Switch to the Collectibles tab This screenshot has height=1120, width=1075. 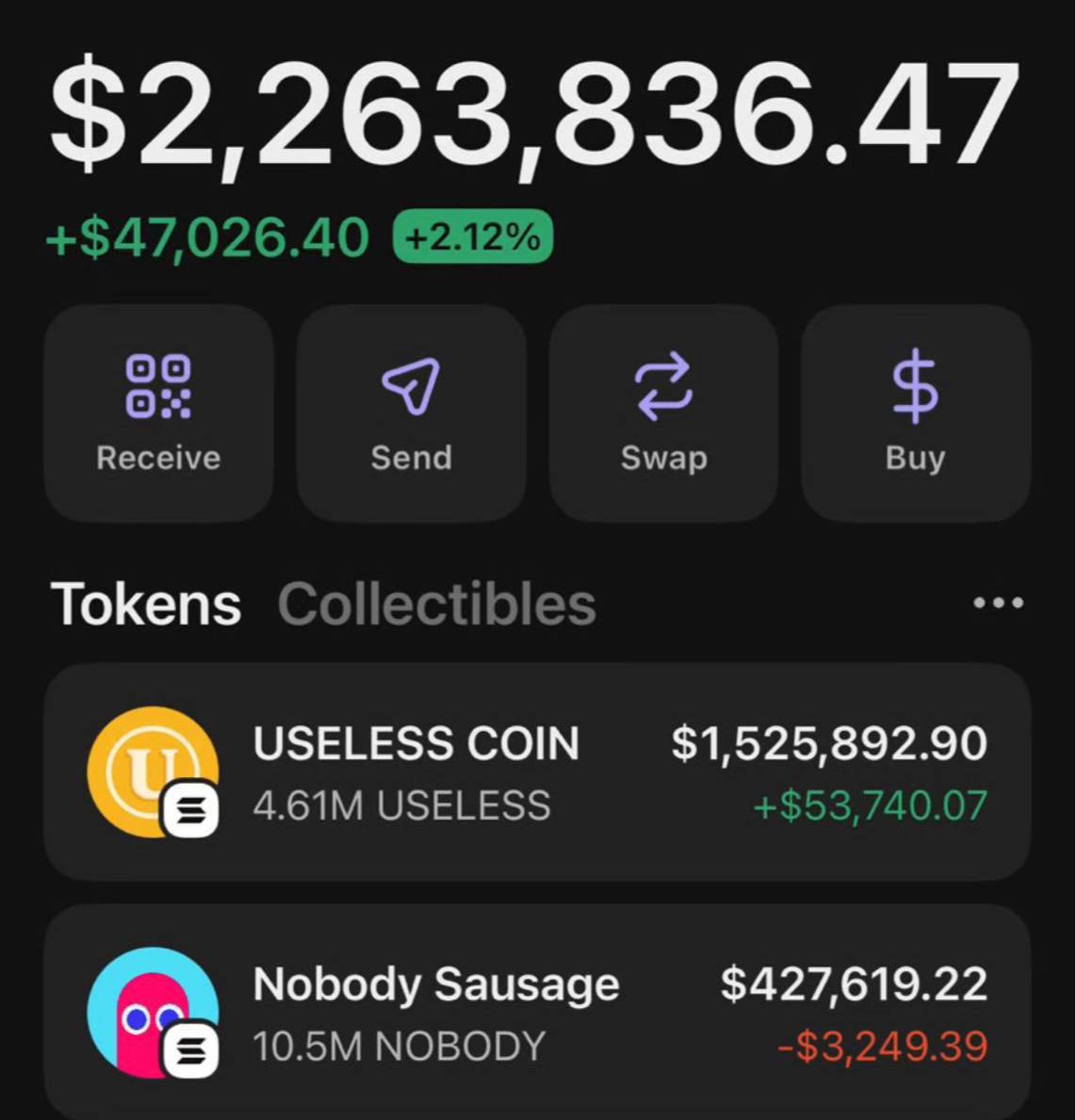pyautogui.click(x=436, y=605)
